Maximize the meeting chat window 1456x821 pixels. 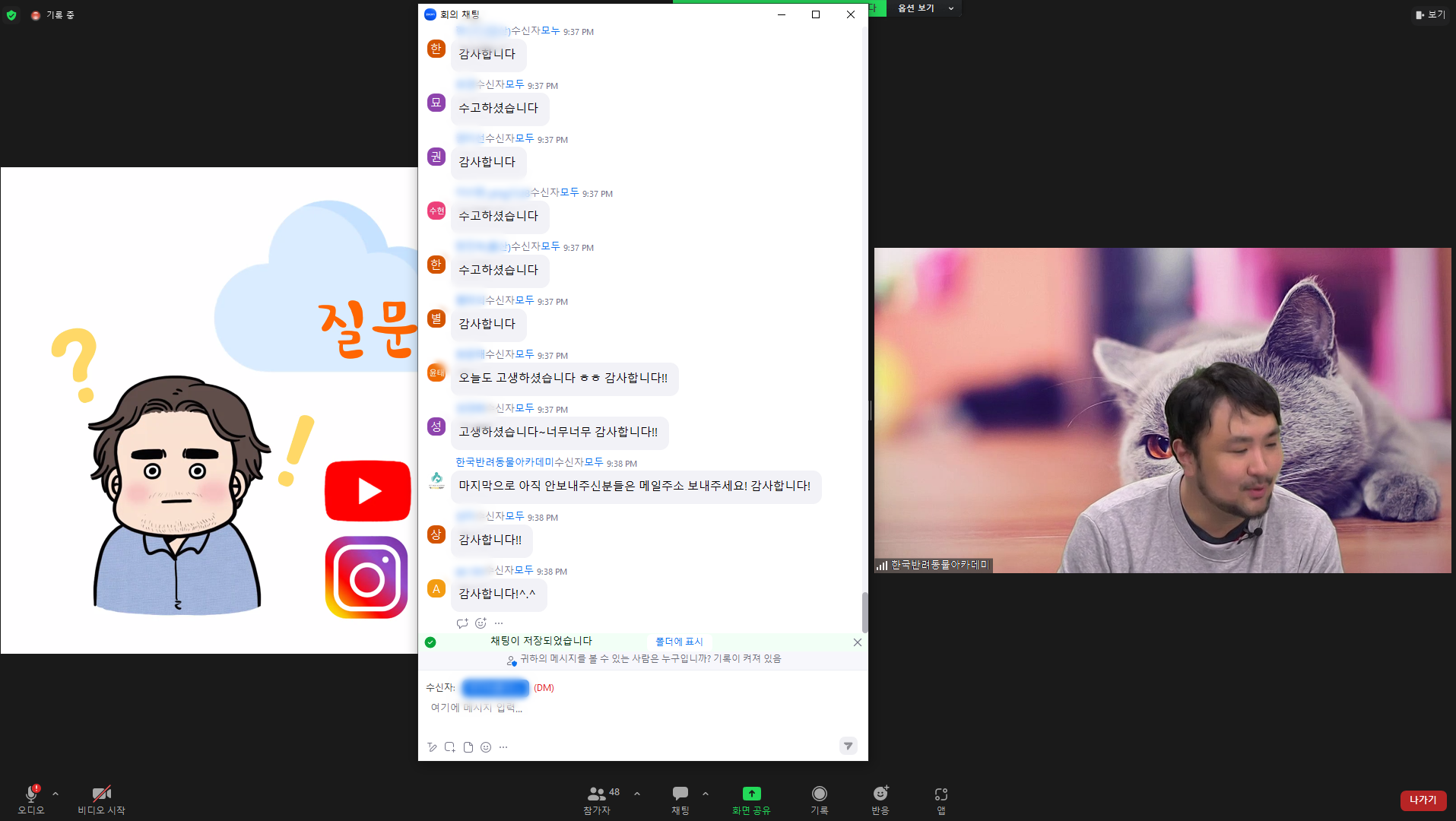coord(816,14)
